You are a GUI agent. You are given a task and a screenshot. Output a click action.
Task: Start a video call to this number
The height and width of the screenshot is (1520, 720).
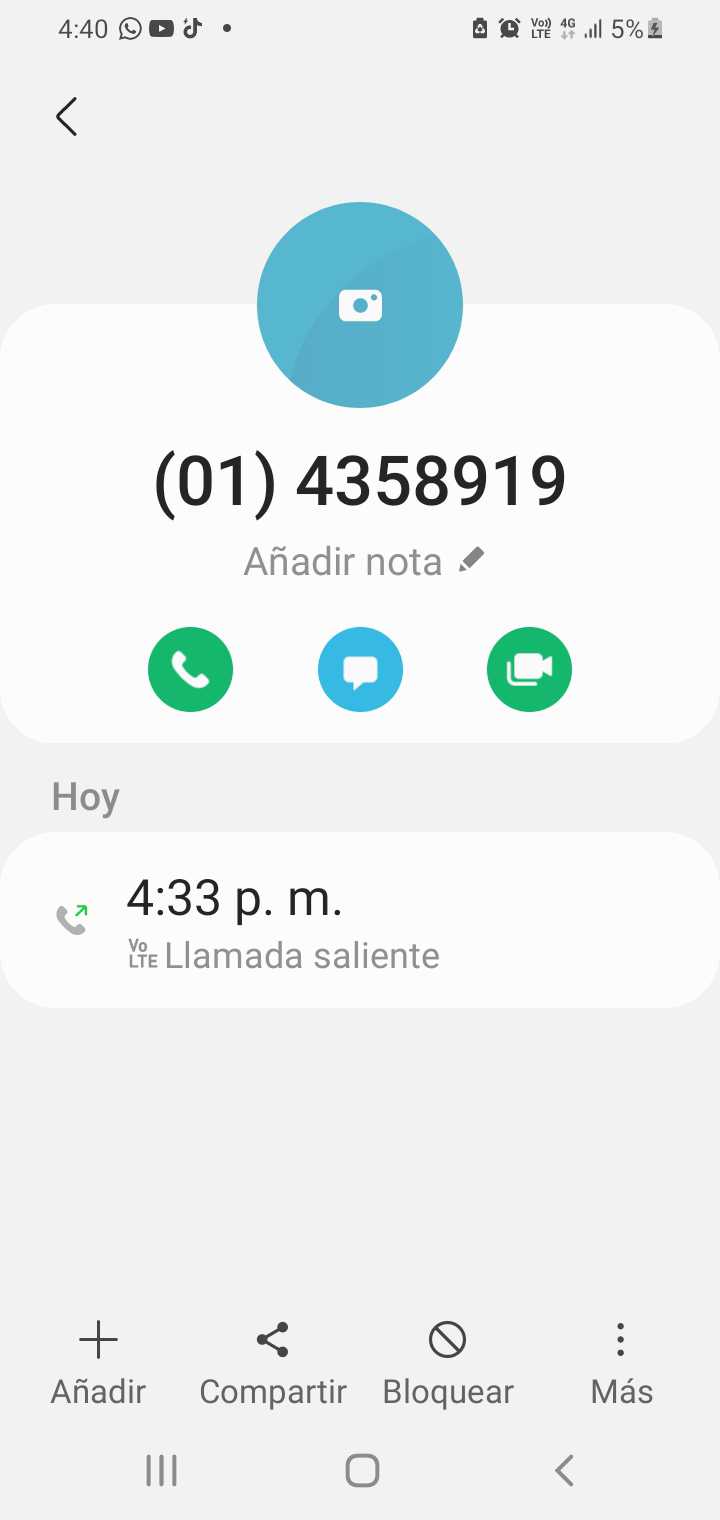point(529,670)
